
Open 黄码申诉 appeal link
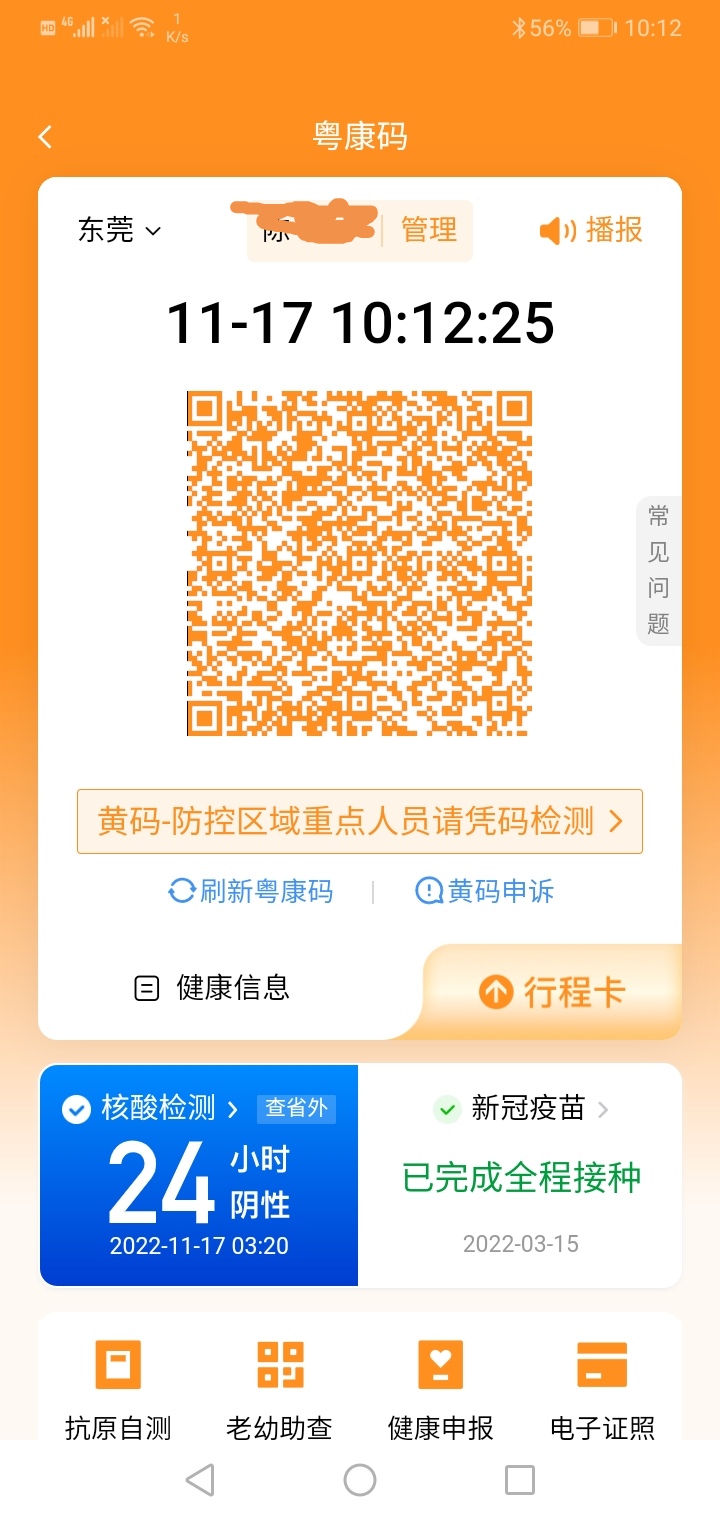pyautogui.click(x=485, y=890)
